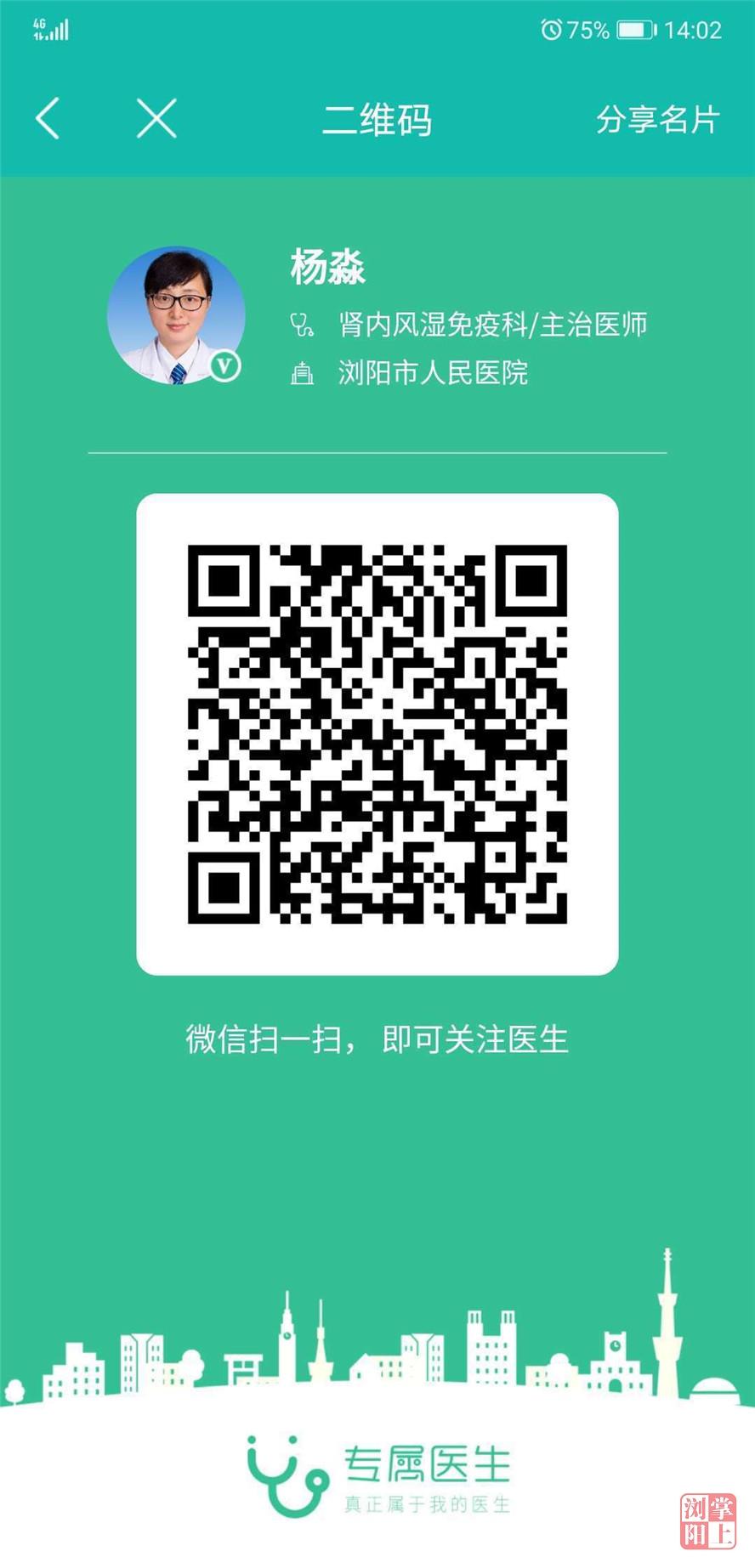Close the QR code page
The width and height of the screenshot is (755, 1568).
point(156,118)
